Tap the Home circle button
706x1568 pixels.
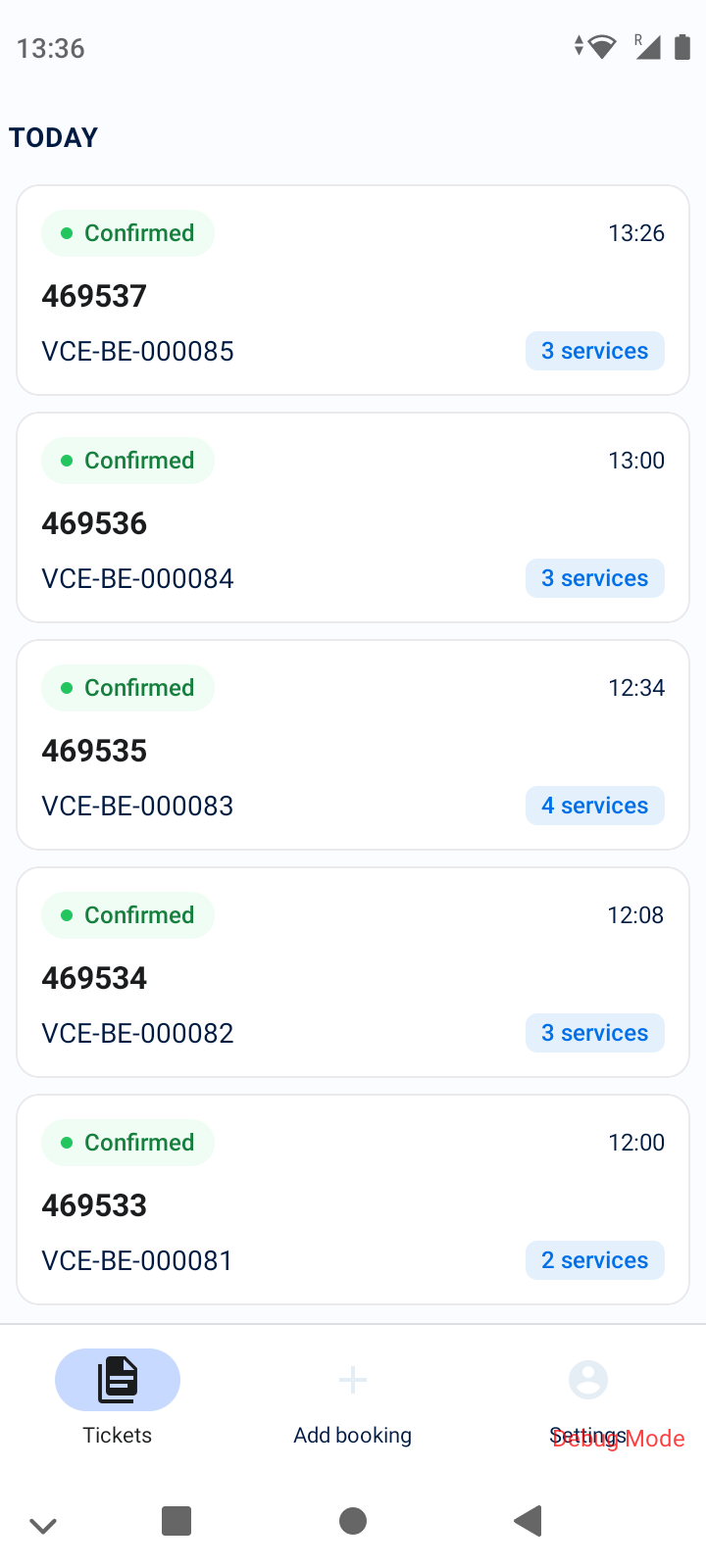[353, 1521]
